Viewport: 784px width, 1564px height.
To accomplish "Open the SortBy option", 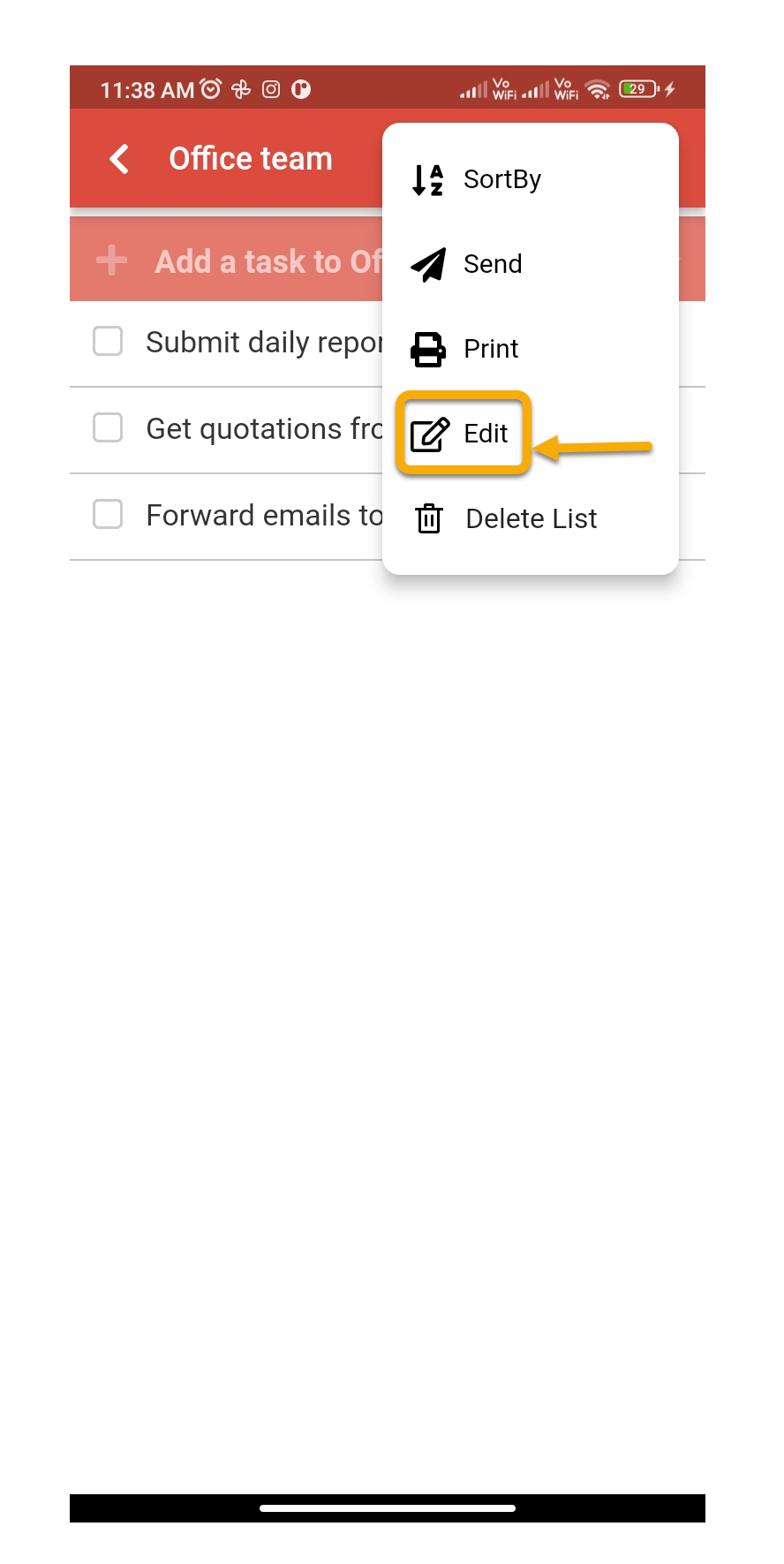I will point(501,179).
